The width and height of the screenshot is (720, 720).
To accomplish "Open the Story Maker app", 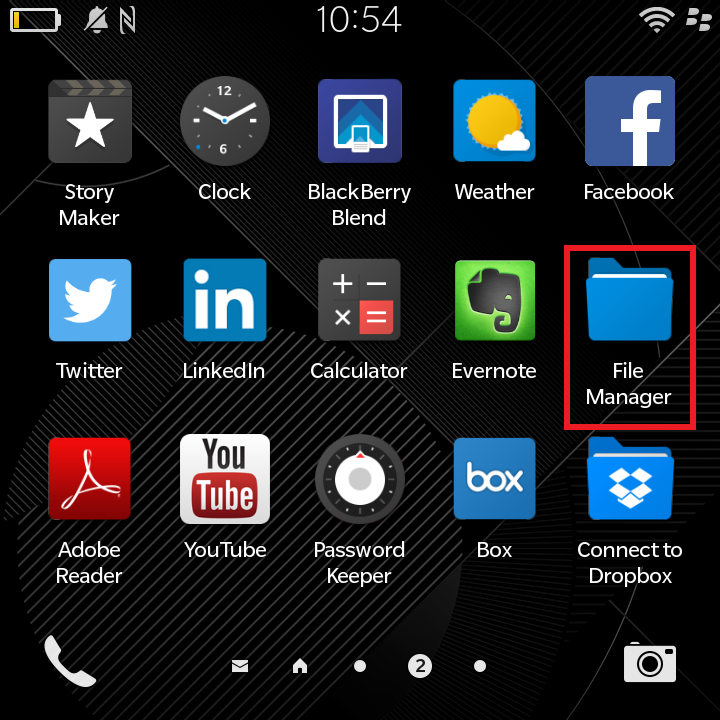I will pyautogui.click(x=89, y=122).
